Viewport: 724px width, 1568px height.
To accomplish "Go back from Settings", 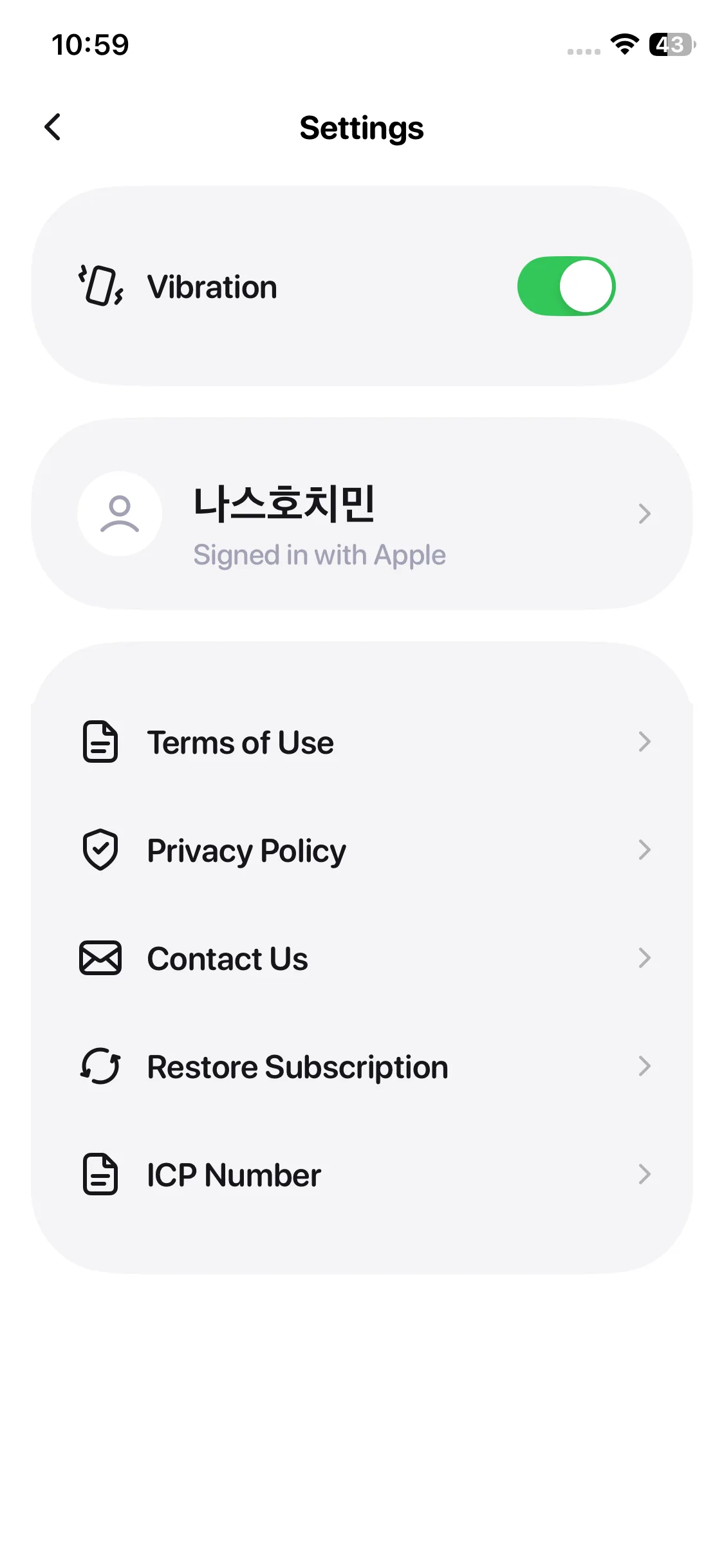I will [53, 127].
